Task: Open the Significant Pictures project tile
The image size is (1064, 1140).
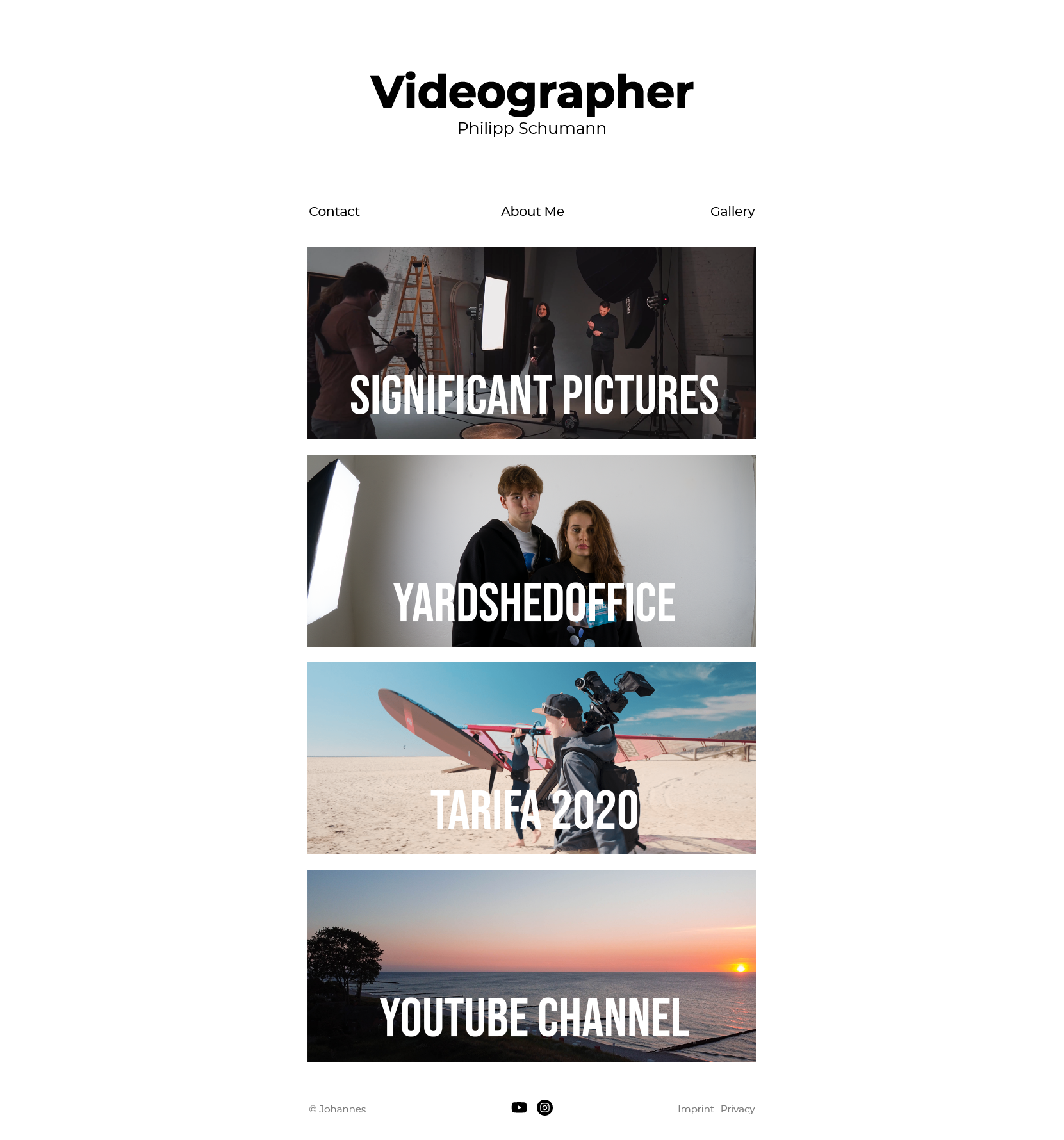Action: (531, 343)
